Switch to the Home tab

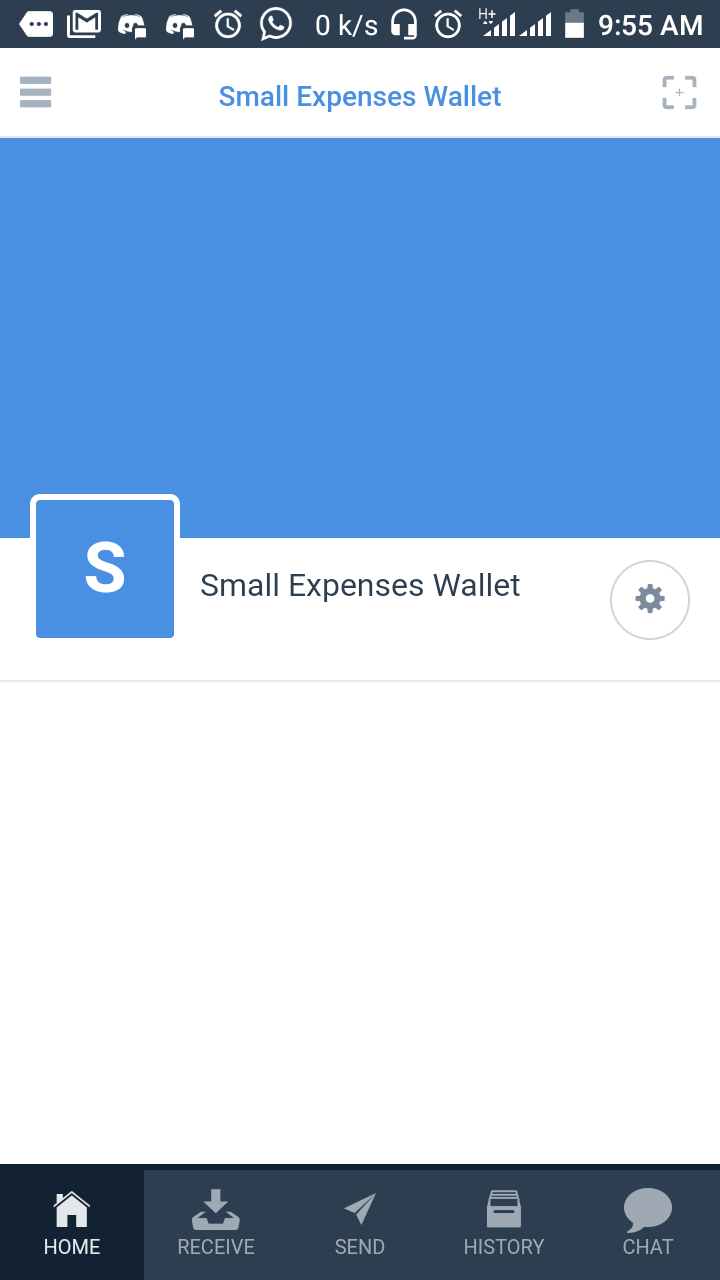click(x=72, y=1224)
